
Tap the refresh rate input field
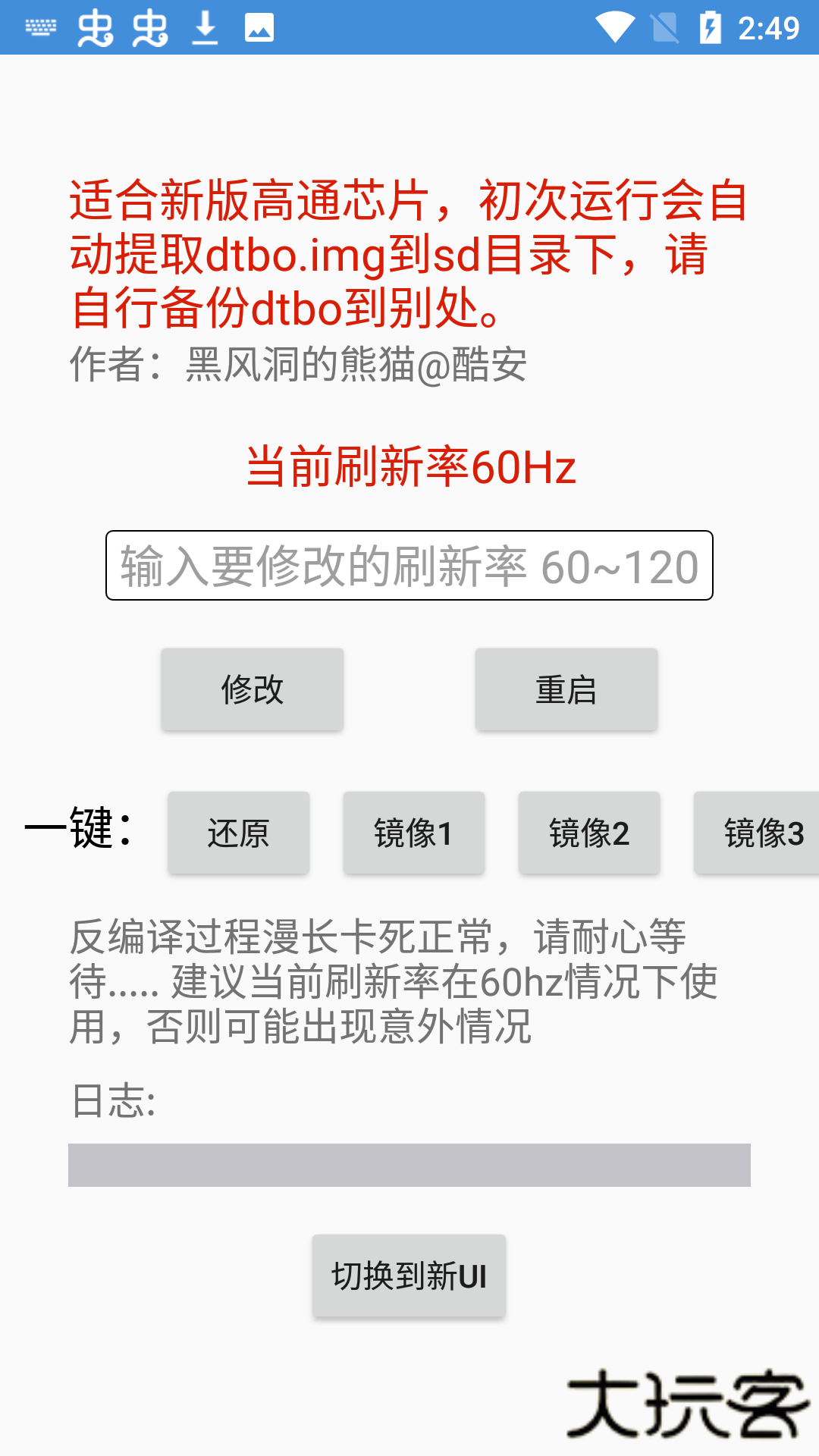pyautogui.click(x=409, y=565)
